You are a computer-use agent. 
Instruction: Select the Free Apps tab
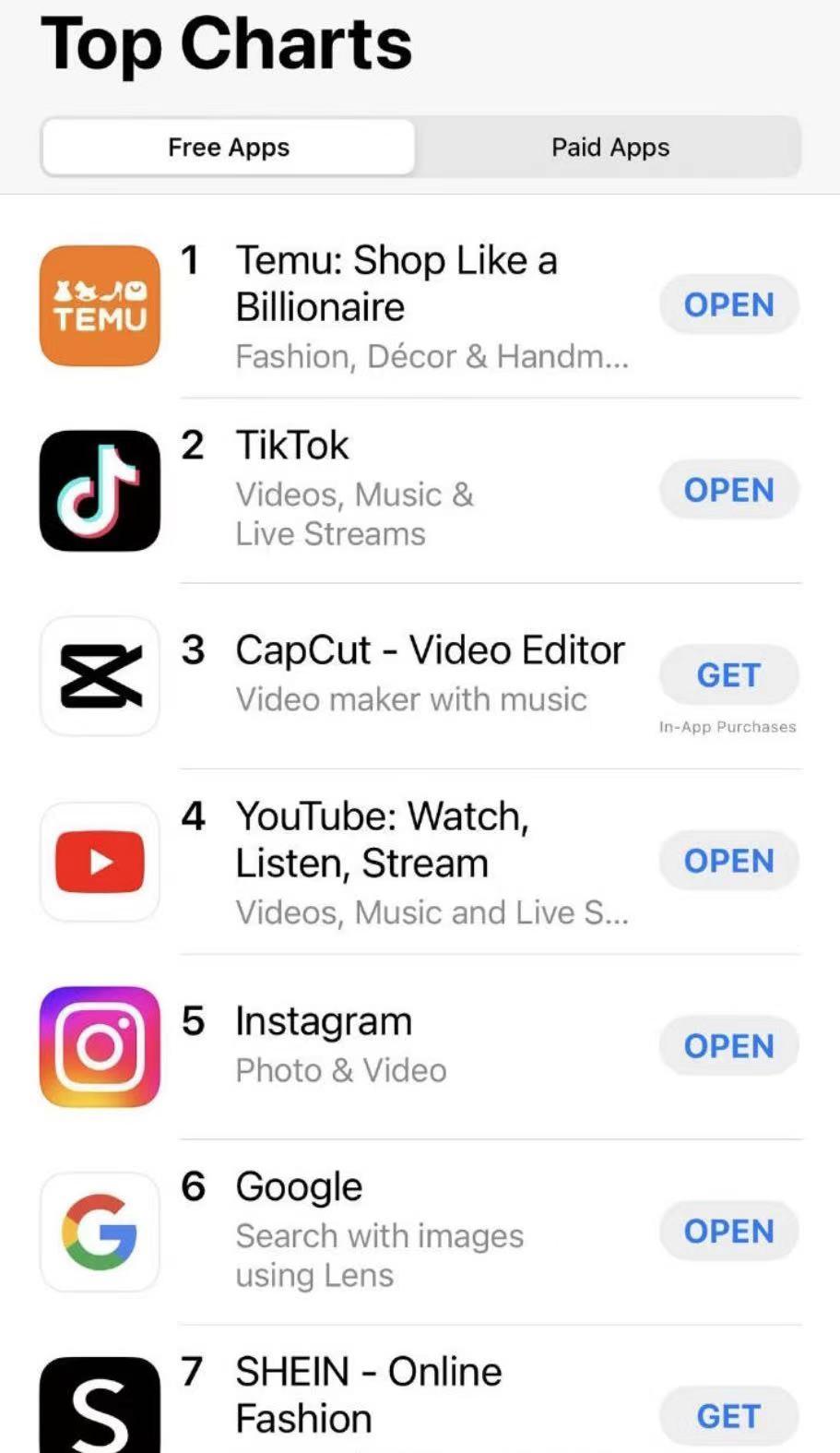pos(229,148)
